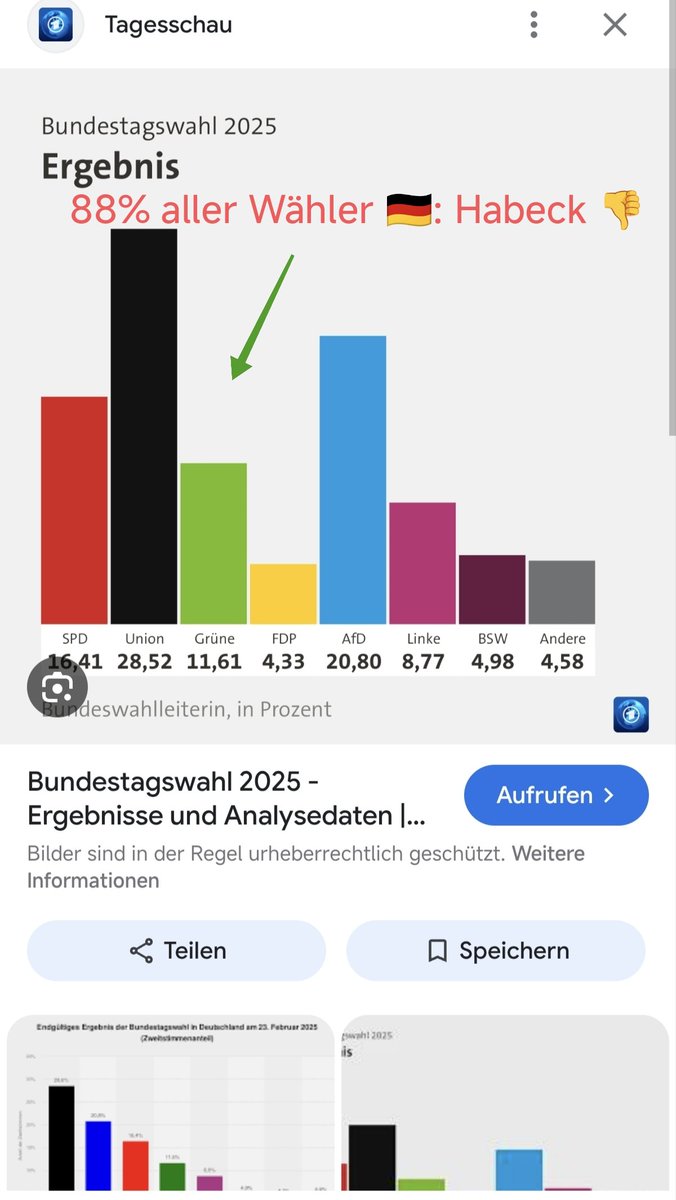Screen dimensions: 676x1200
Task: Search this image with Lens icon
Action: (x=57, y=686)
